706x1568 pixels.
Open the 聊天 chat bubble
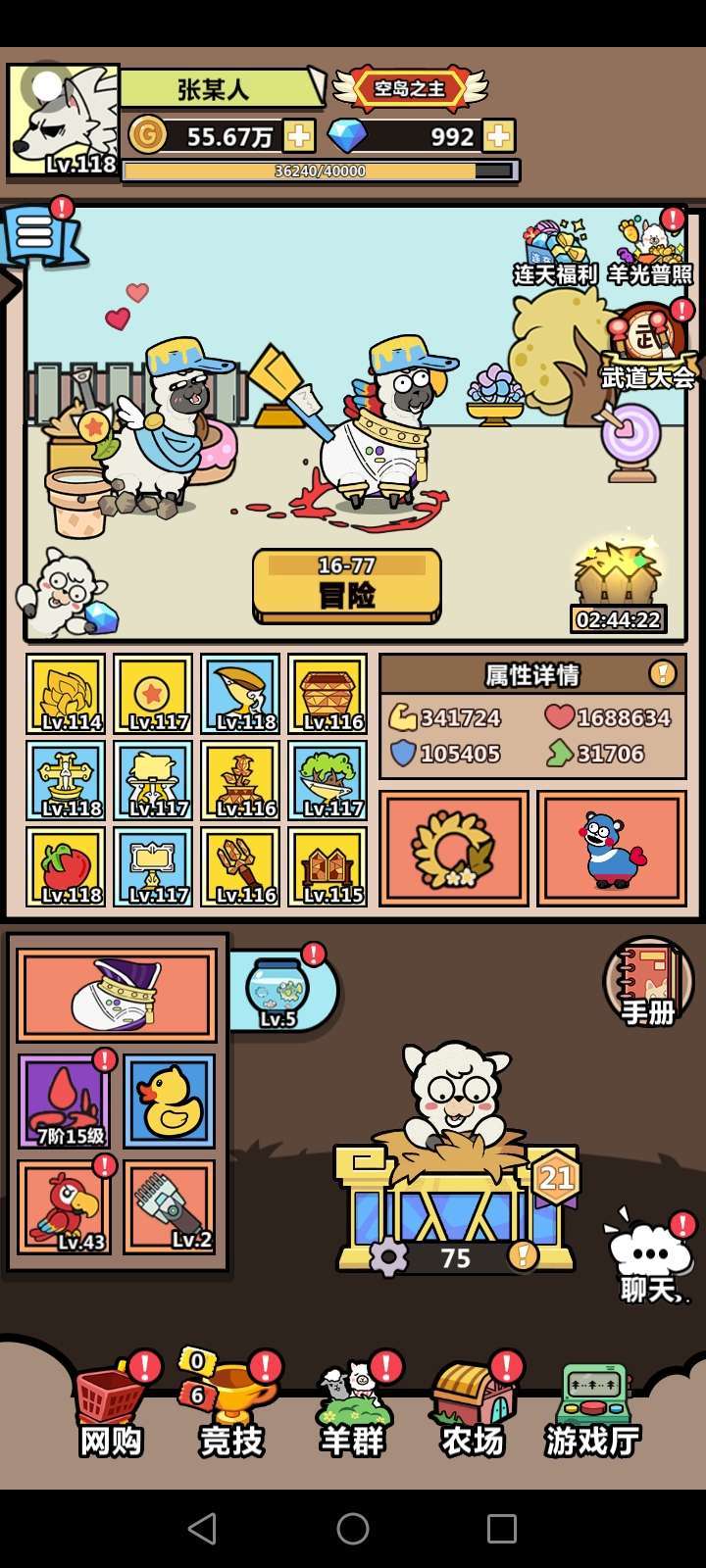pyautogui.click(x=649, y=1259)
